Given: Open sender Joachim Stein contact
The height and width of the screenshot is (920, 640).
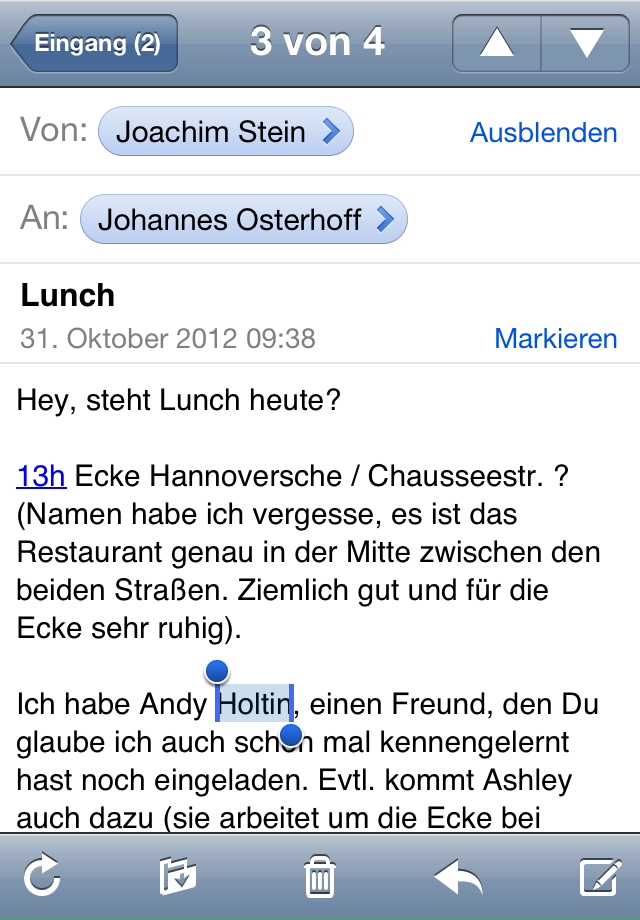Looking at the screenshot, I should tap(226, 132).
